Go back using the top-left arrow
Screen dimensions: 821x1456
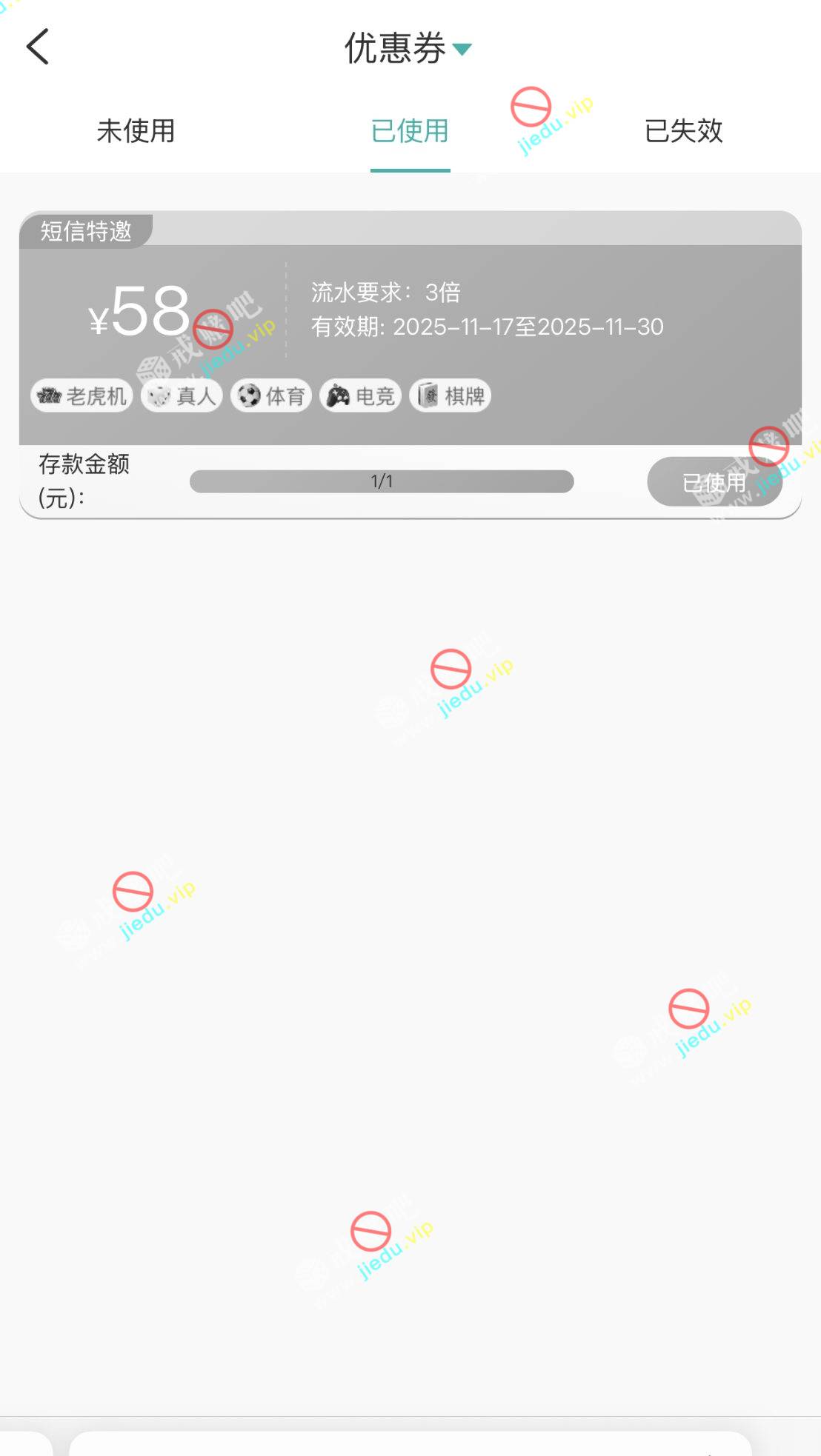[38, 47]
